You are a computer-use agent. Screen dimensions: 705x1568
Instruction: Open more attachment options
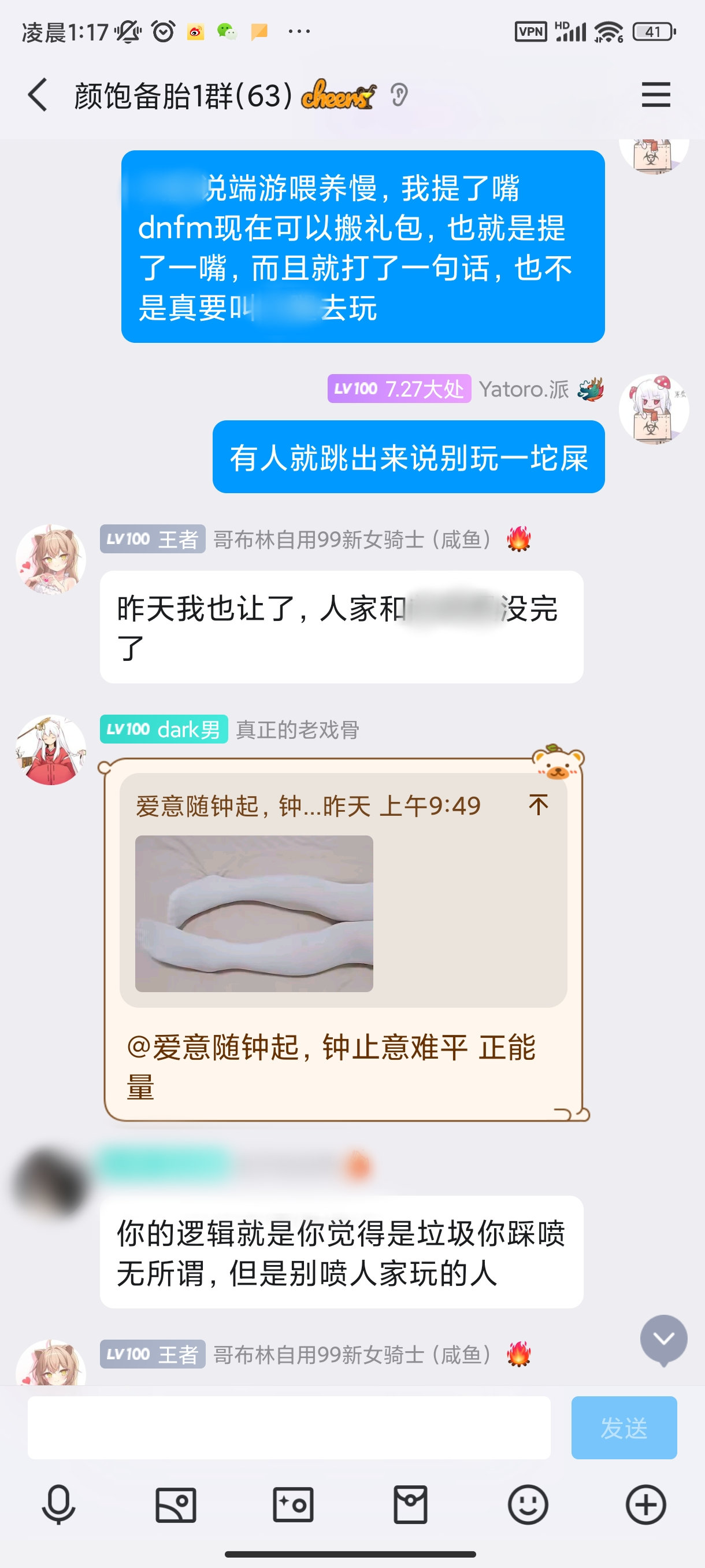coord(645,1505)
